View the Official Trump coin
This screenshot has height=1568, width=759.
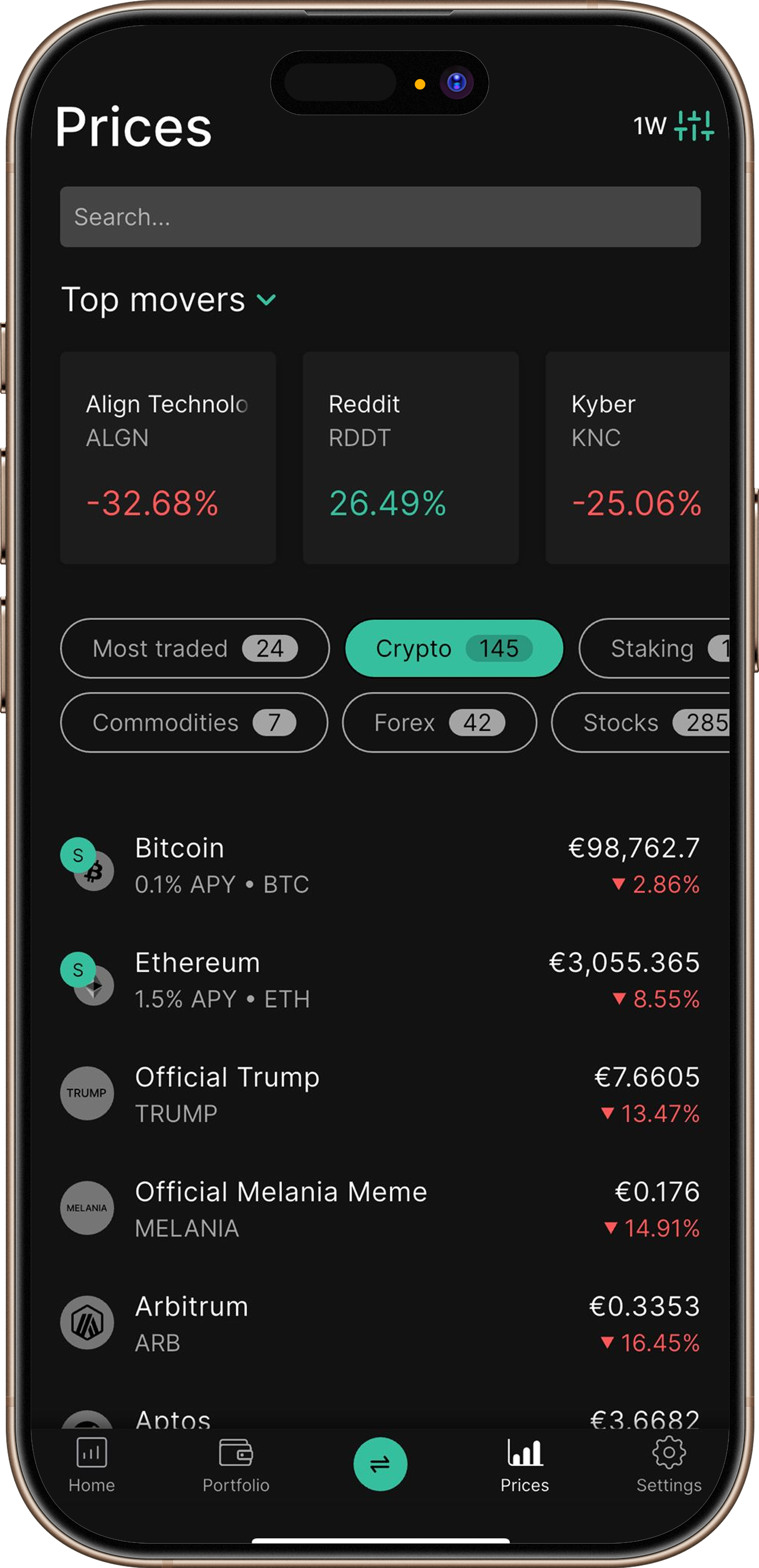380,1094
